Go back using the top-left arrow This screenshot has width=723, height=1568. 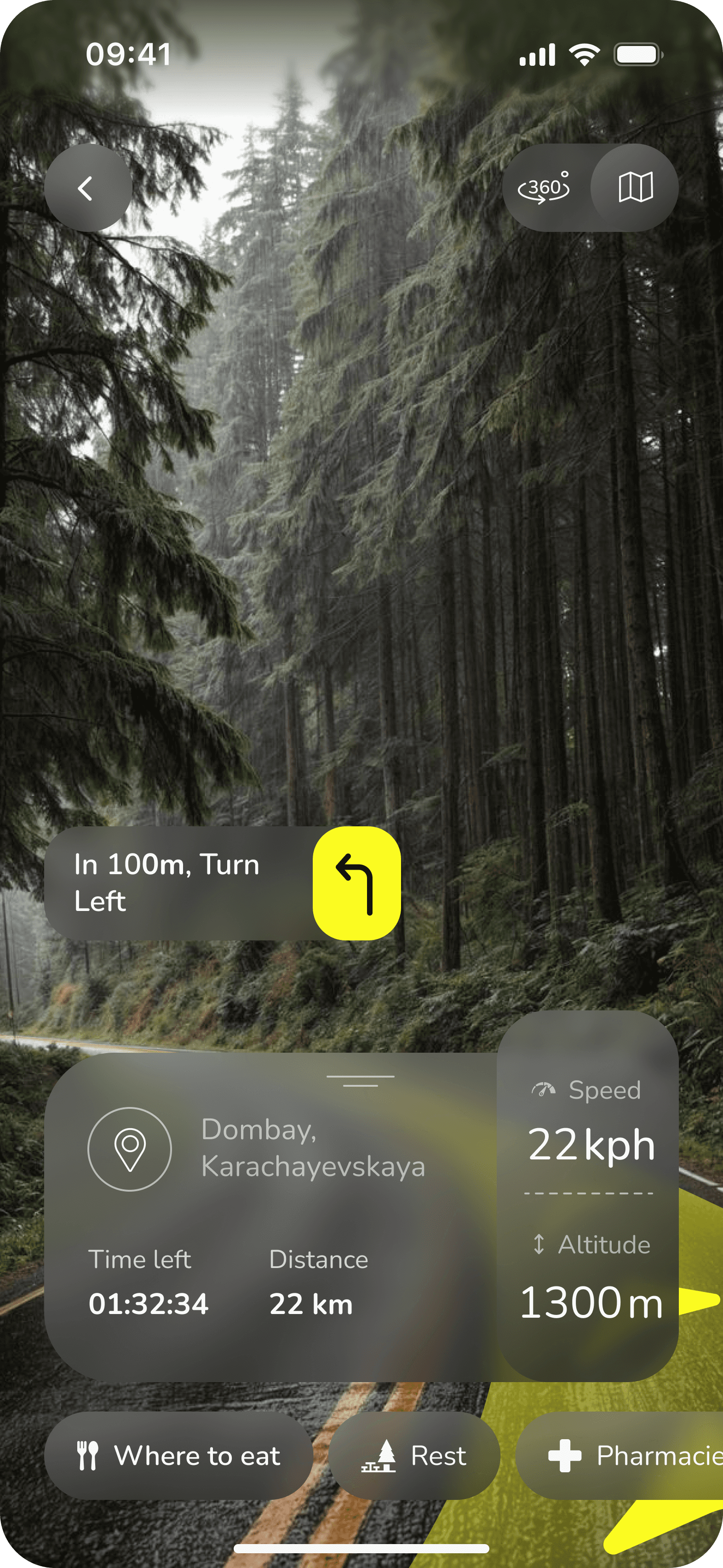pyautogui.click(x=88, y=187)
